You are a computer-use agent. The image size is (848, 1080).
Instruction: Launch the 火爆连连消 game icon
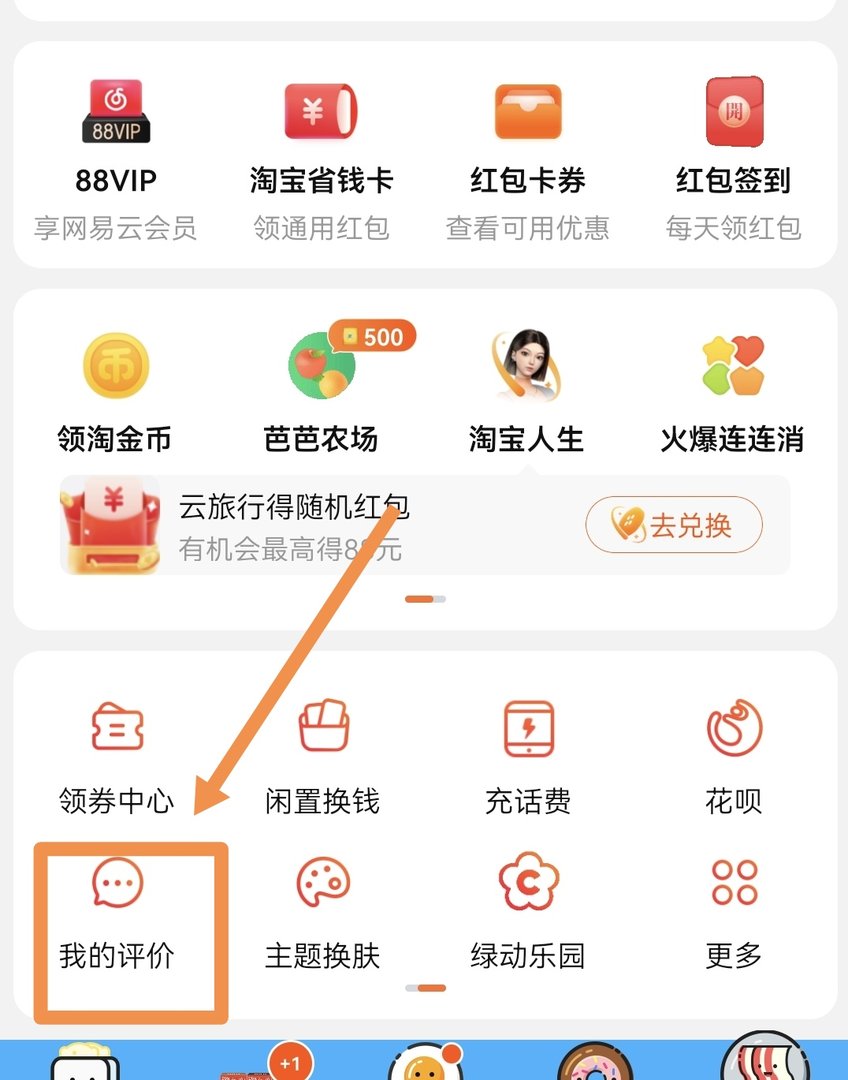coord(735,365)
